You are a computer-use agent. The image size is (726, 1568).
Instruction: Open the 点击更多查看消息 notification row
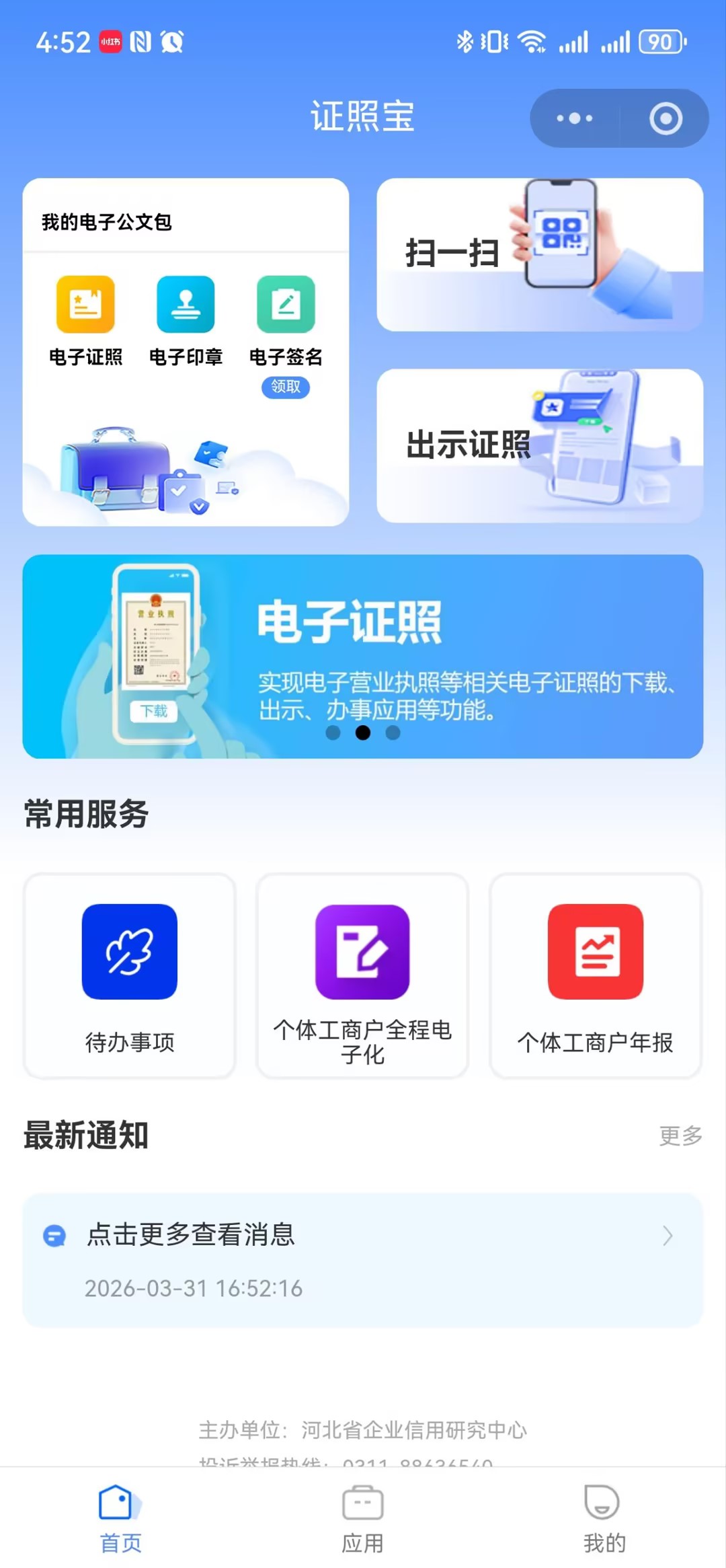(x=363, y=1259)
